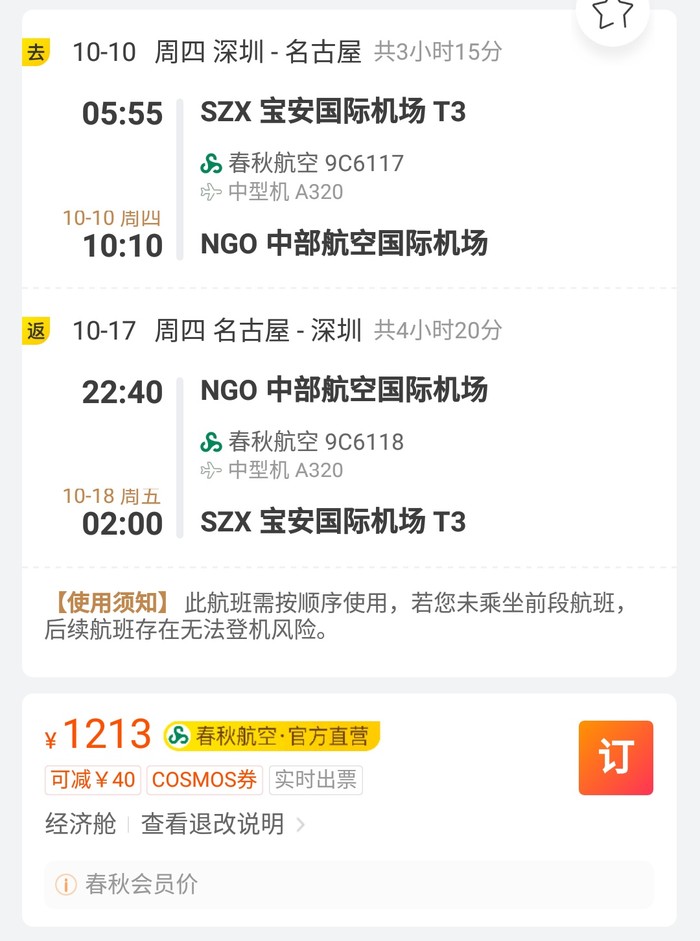Image resolution: width=700 pixels, height=941 pixels.
Task: Tap the 可减¥40 discount tag
Action: point(93,780)
